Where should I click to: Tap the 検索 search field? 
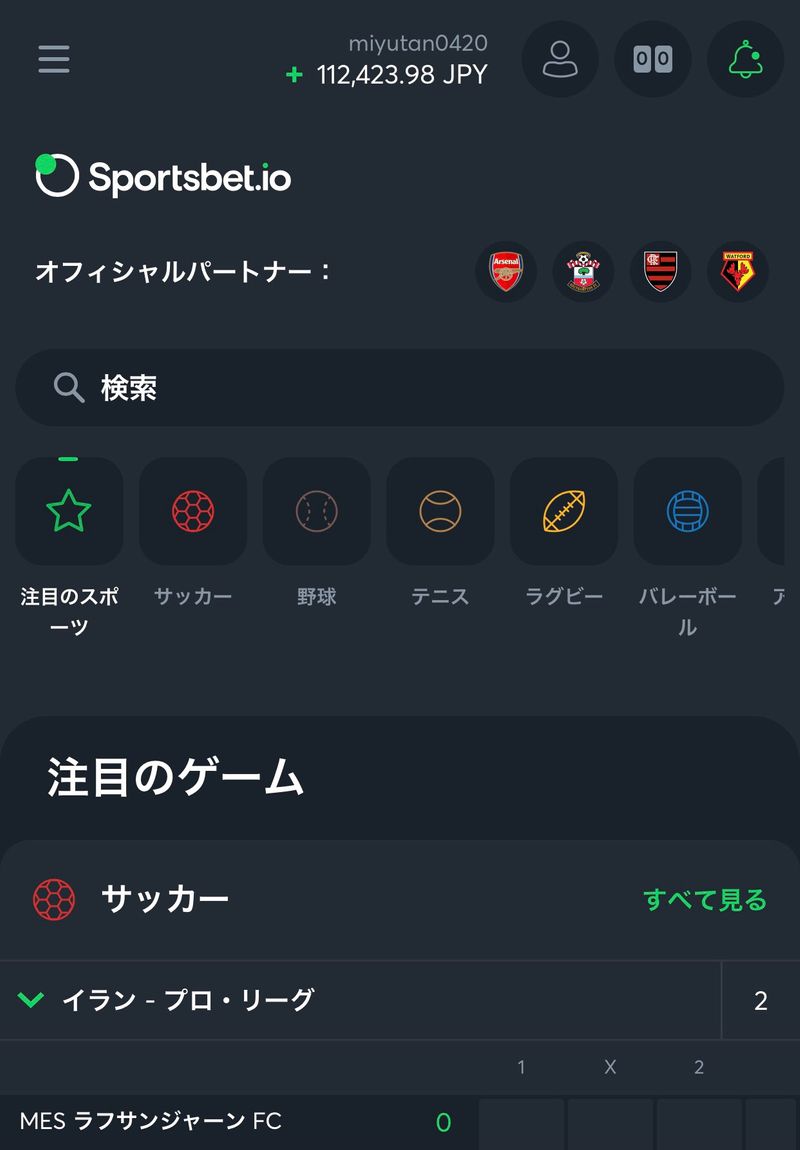(x=400, y=388)
